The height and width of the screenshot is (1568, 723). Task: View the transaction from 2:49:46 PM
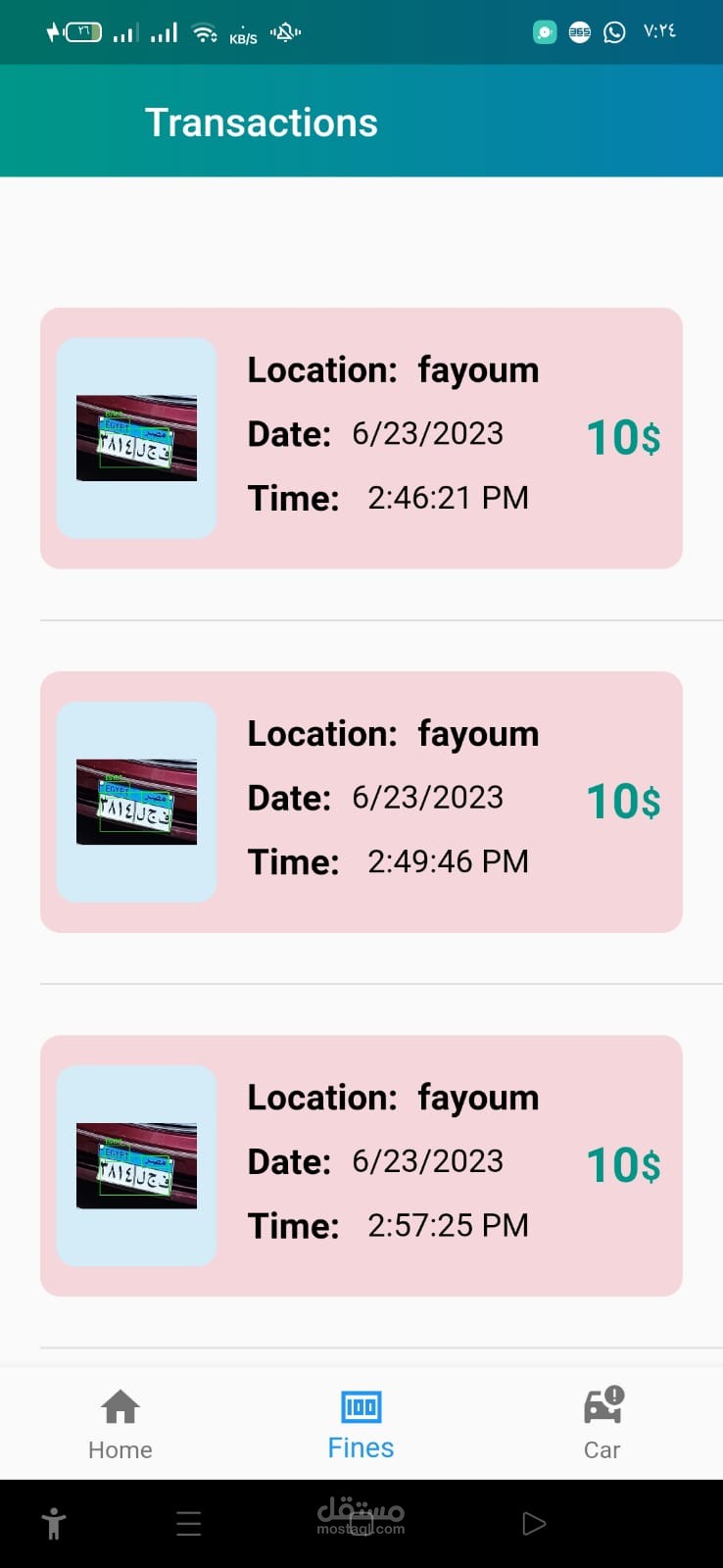361,802
